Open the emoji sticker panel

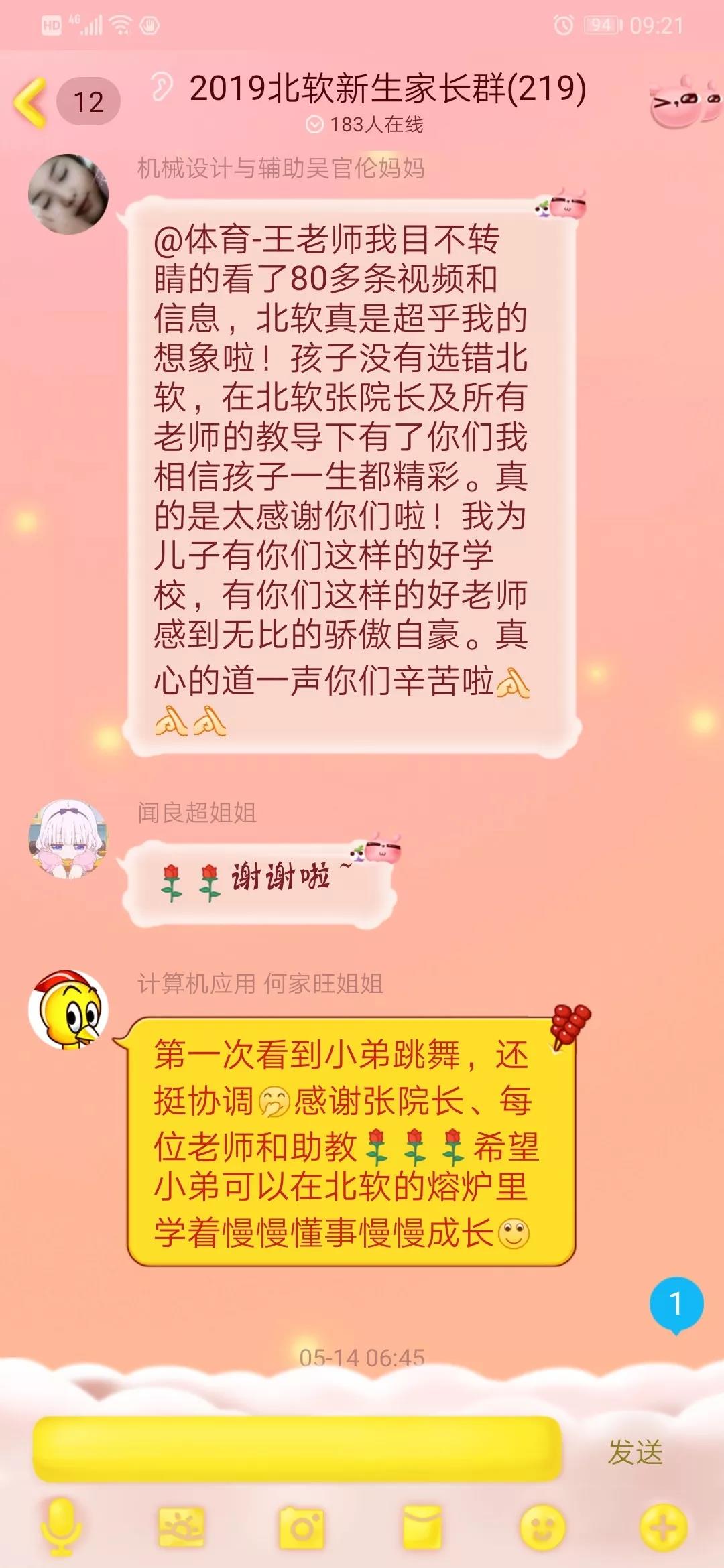pyautogui.click(x=542, y=1528)
